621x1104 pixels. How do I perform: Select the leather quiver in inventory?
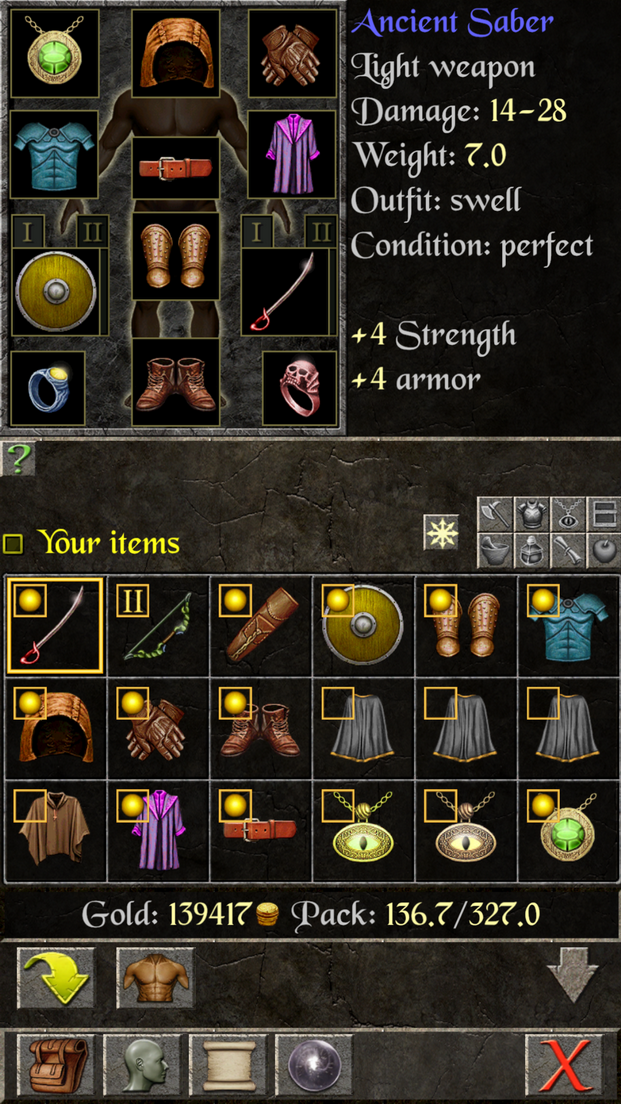click(x=260, y=626)
